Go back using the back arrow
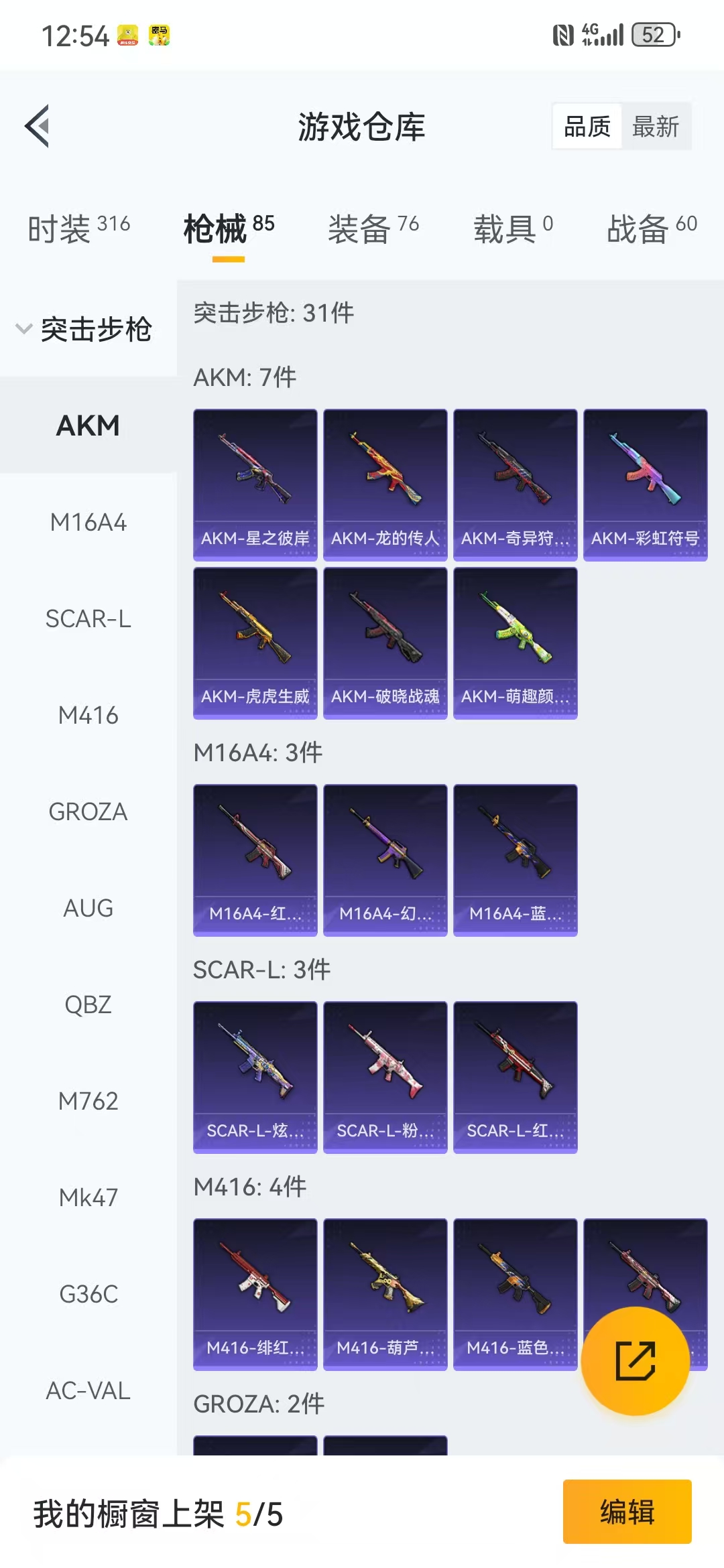The height and width of the screenshot is (1568, 724). [38, 126]
